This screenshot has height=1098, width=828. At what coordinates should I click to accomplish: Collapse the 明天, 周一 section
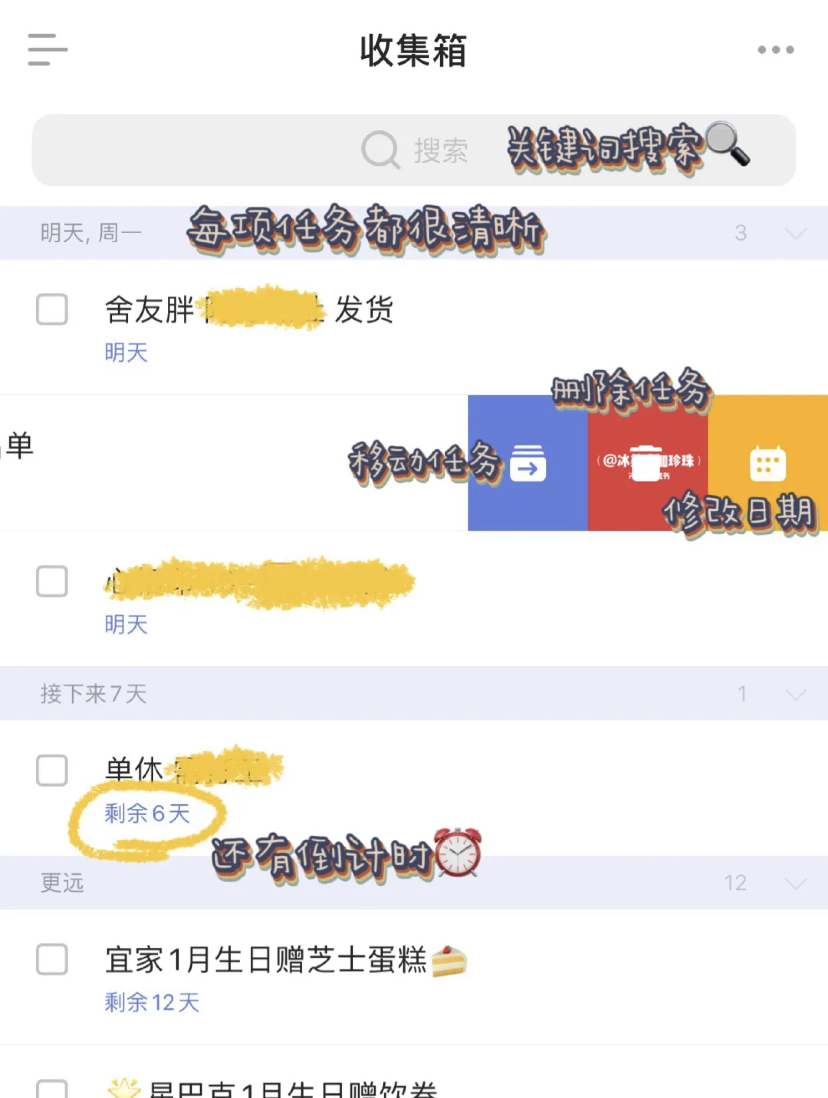click(x=796, y=233)
